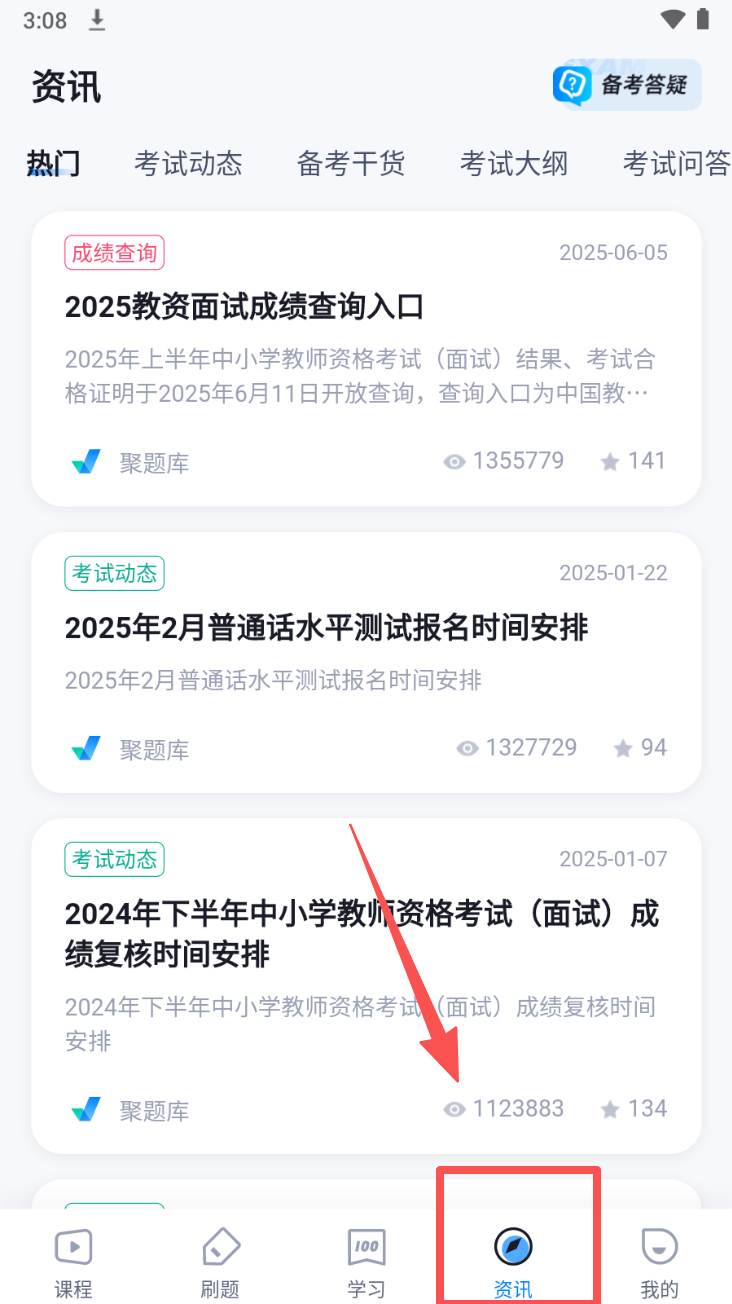
Task: Go to the 考试问答 tab
Action: click(676, 163)
